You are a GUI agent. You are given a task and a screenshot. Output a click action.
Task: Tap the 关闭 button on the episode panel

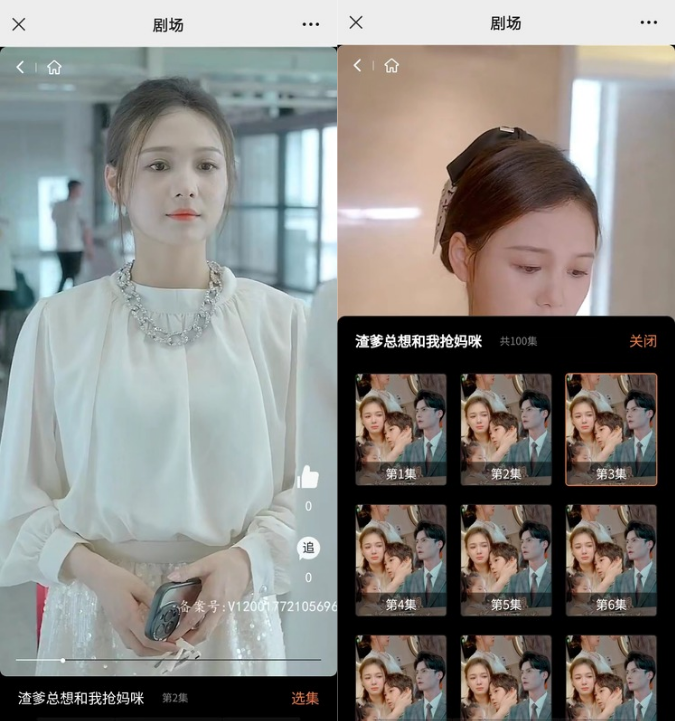pyautogui.click(x=642, y=341)
